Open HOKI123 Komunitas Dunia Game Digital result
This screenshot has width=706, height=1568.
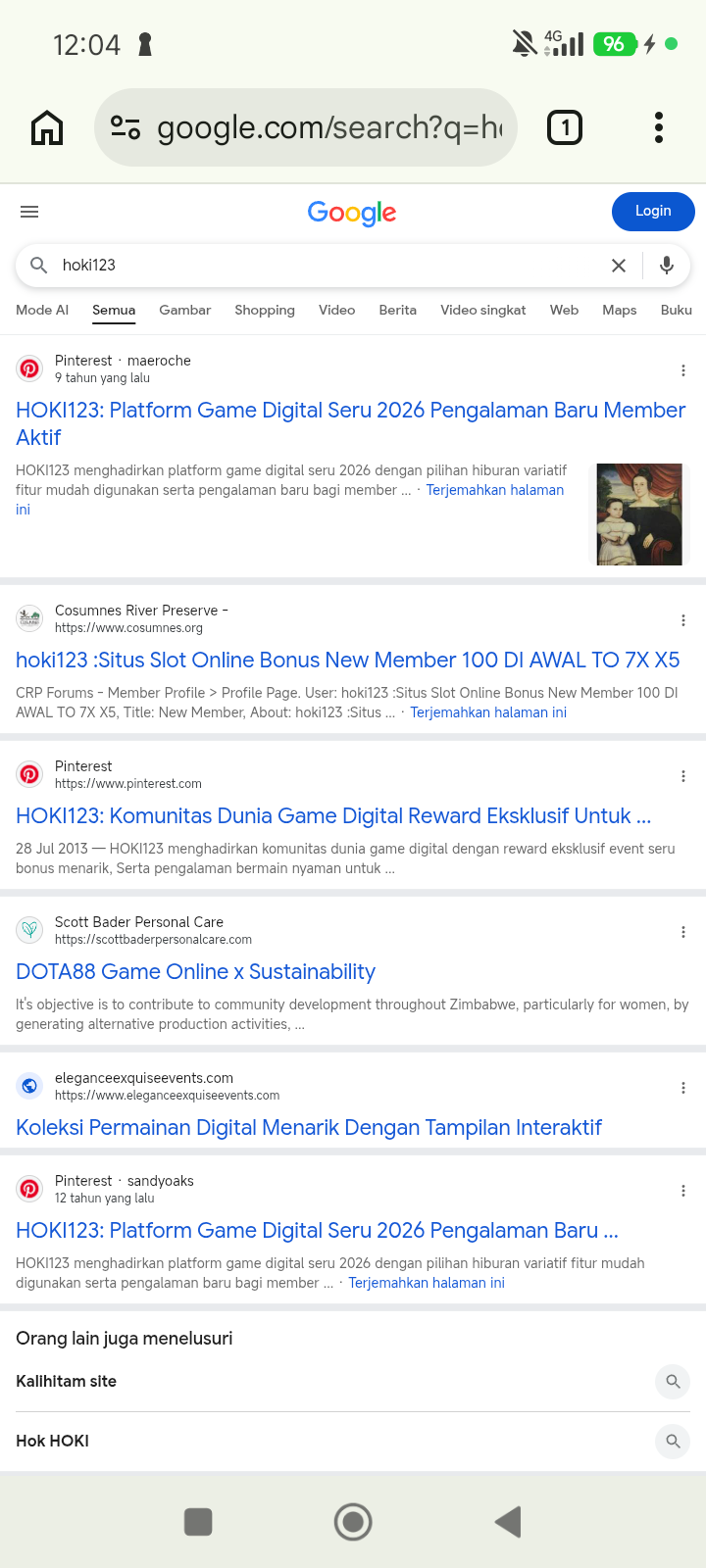(333, 815)
